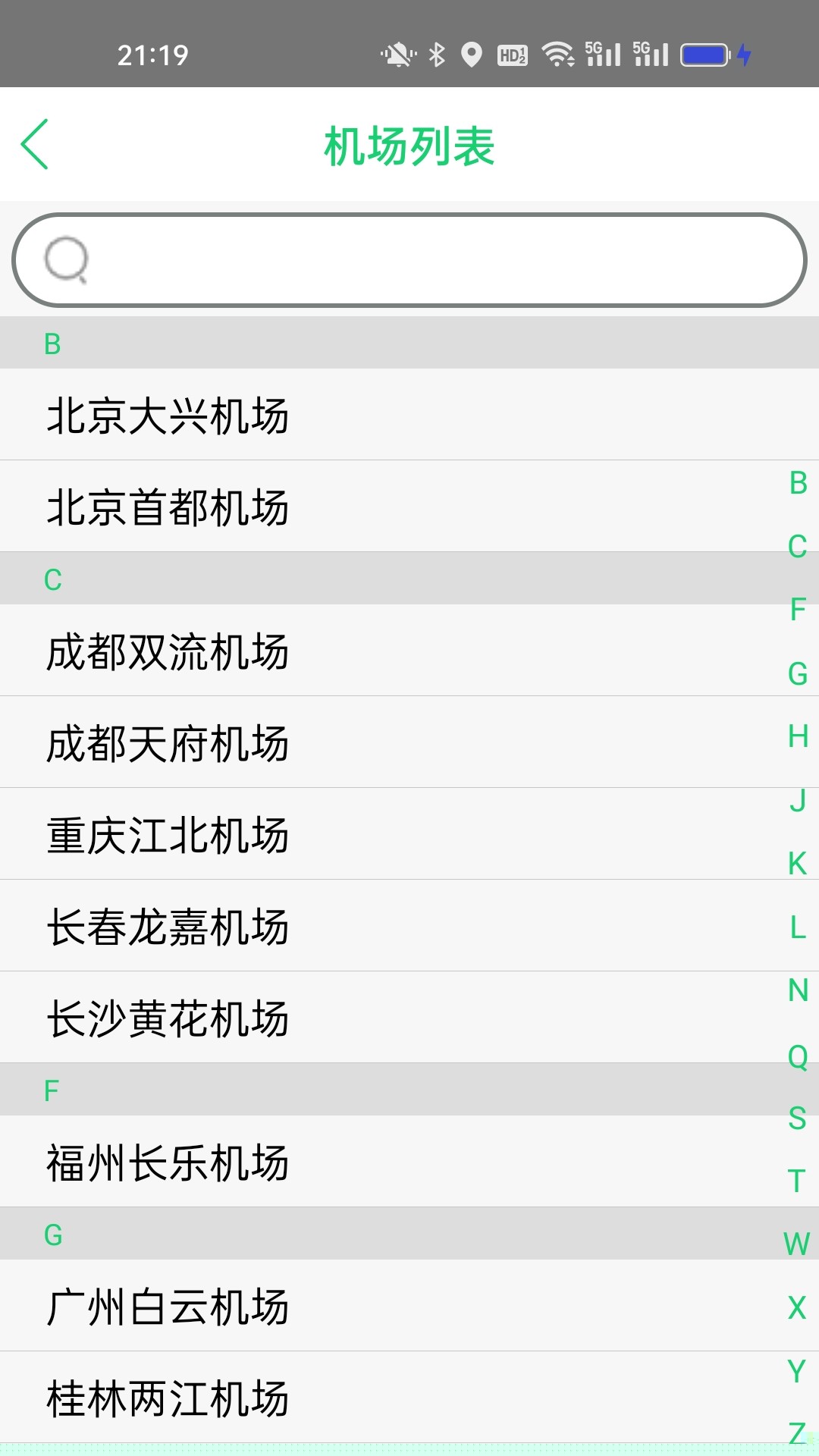This screenshot has width=819, height=1456.
Task: Tap the airport search box
Action: pos(409,260)
